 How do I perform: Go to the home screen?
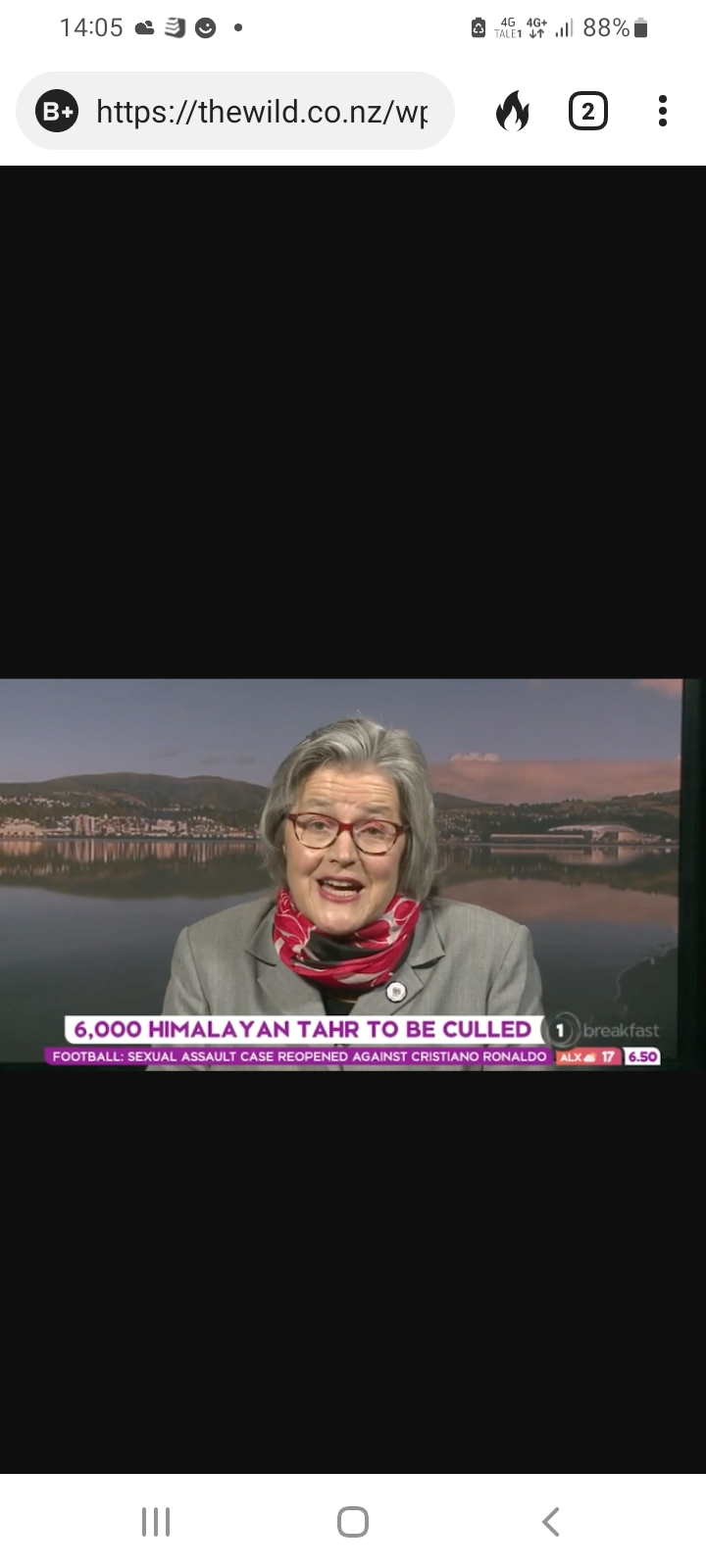(353, 1522)
